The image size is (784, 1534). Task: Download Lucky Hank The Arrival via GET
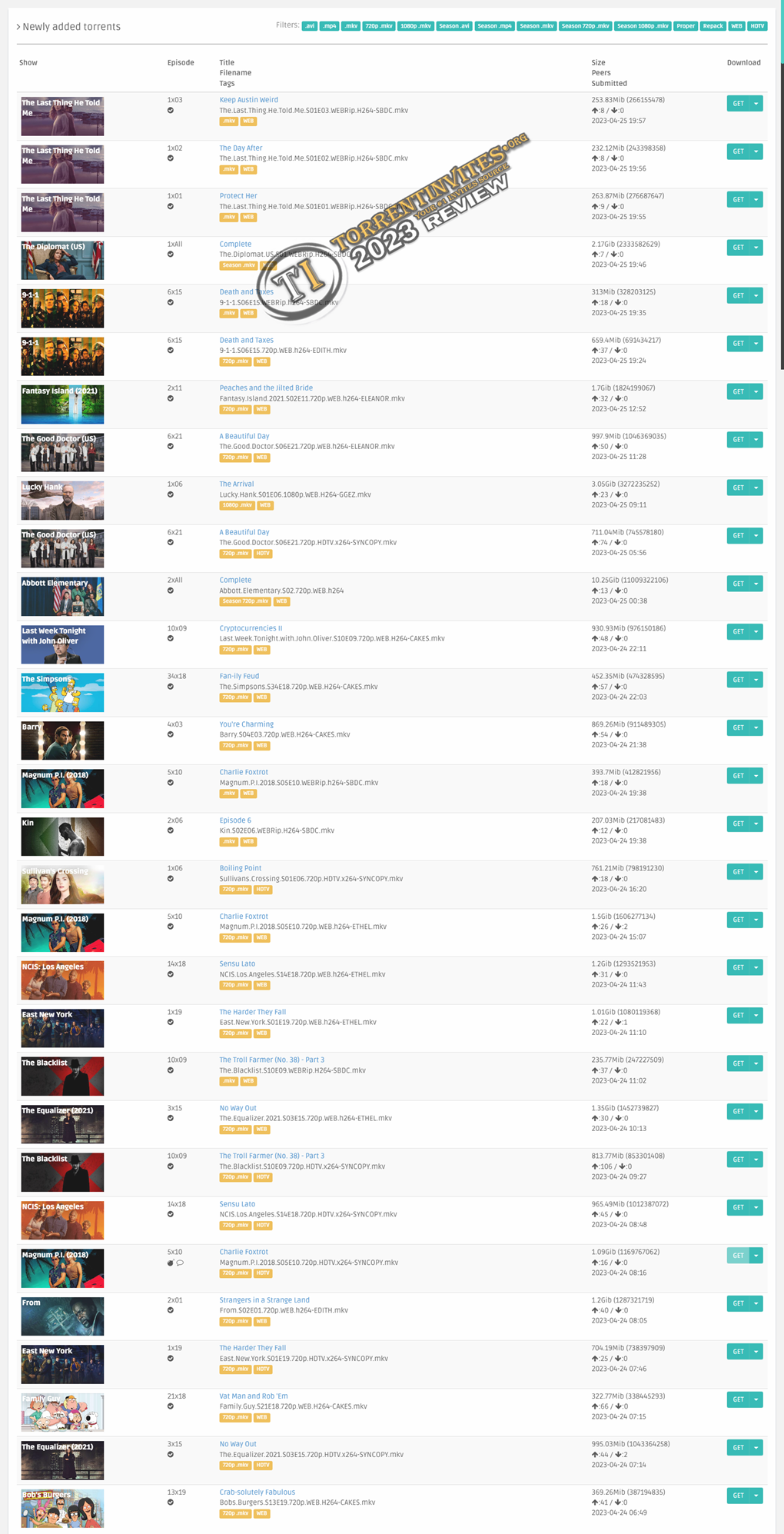[x=738, y=487]
